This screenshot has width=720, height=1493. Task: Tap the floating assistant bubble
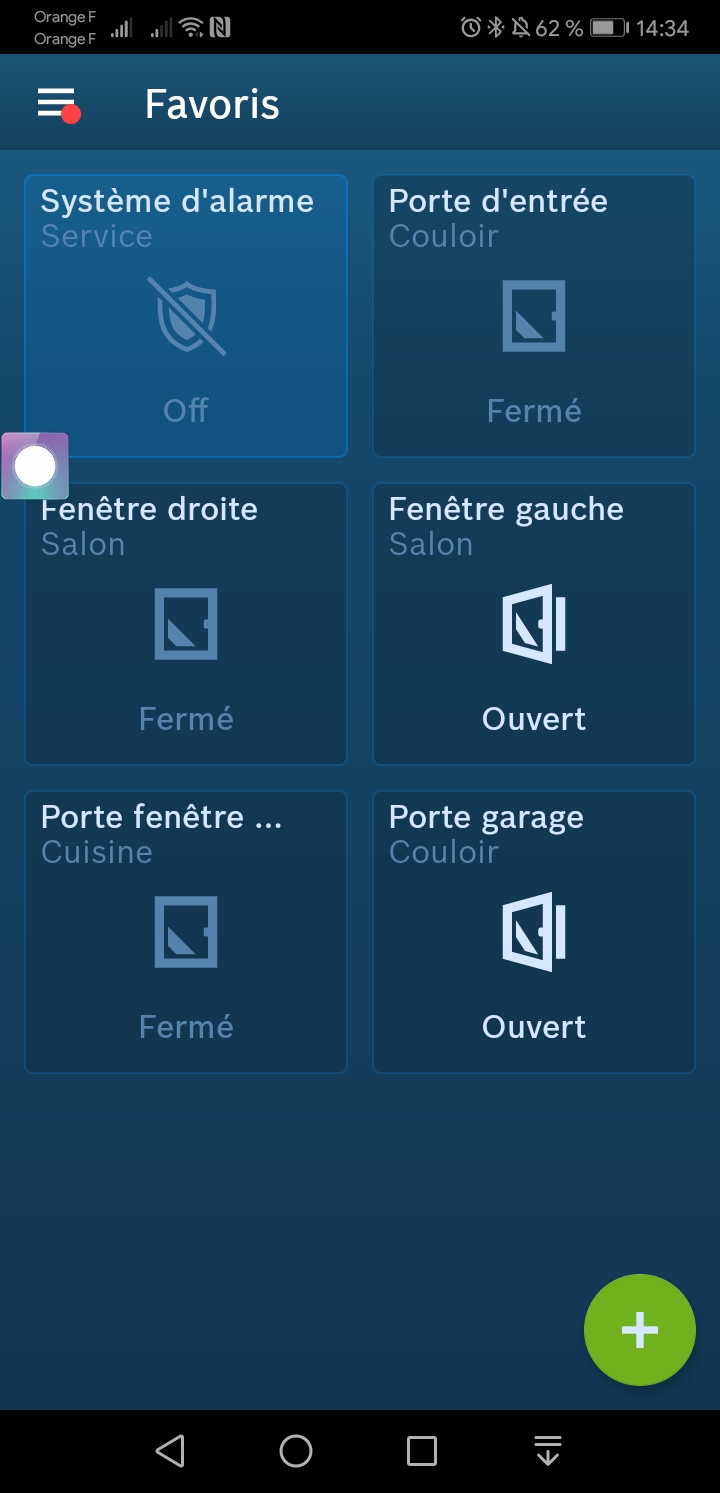(36, 466)
